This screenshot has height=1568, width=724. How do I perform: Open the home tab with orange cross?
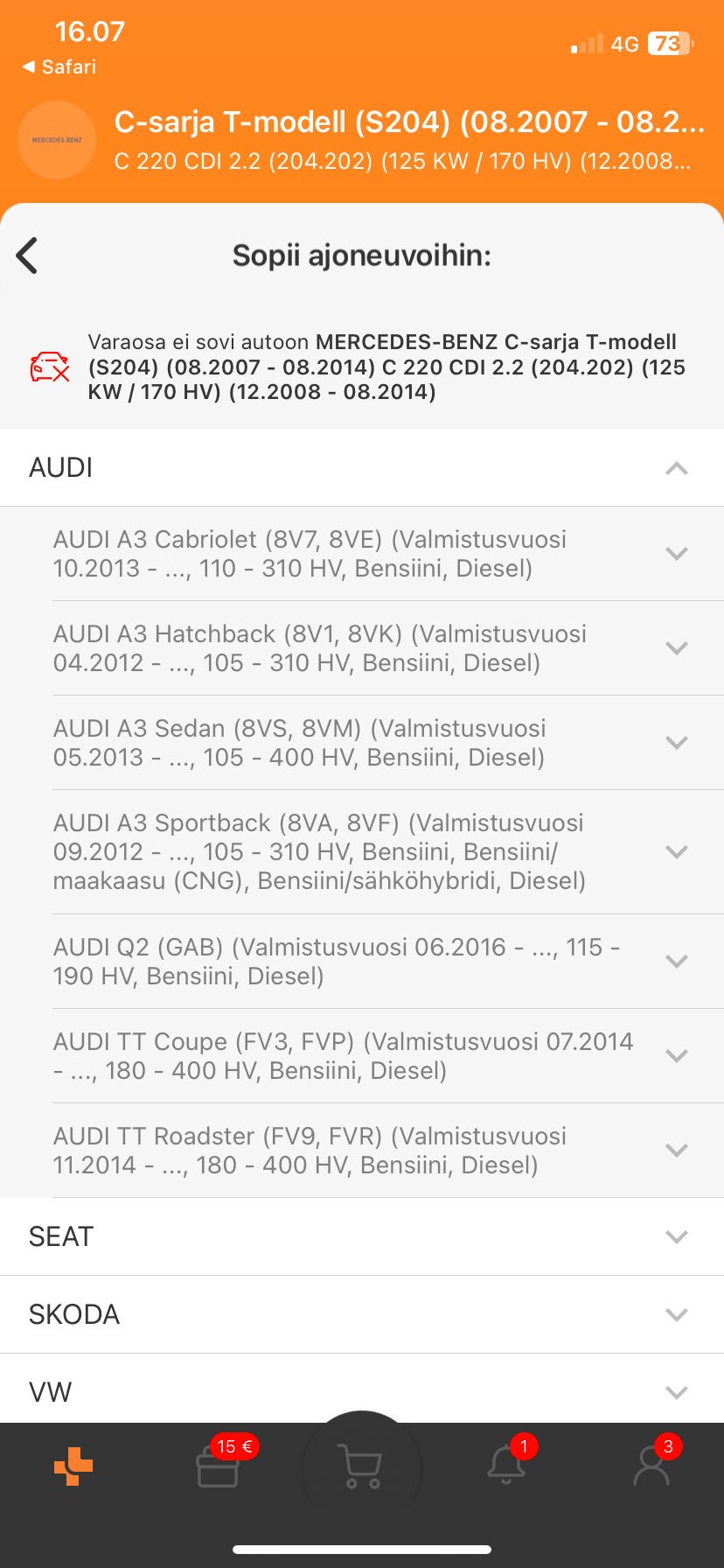click(73, 1466)
